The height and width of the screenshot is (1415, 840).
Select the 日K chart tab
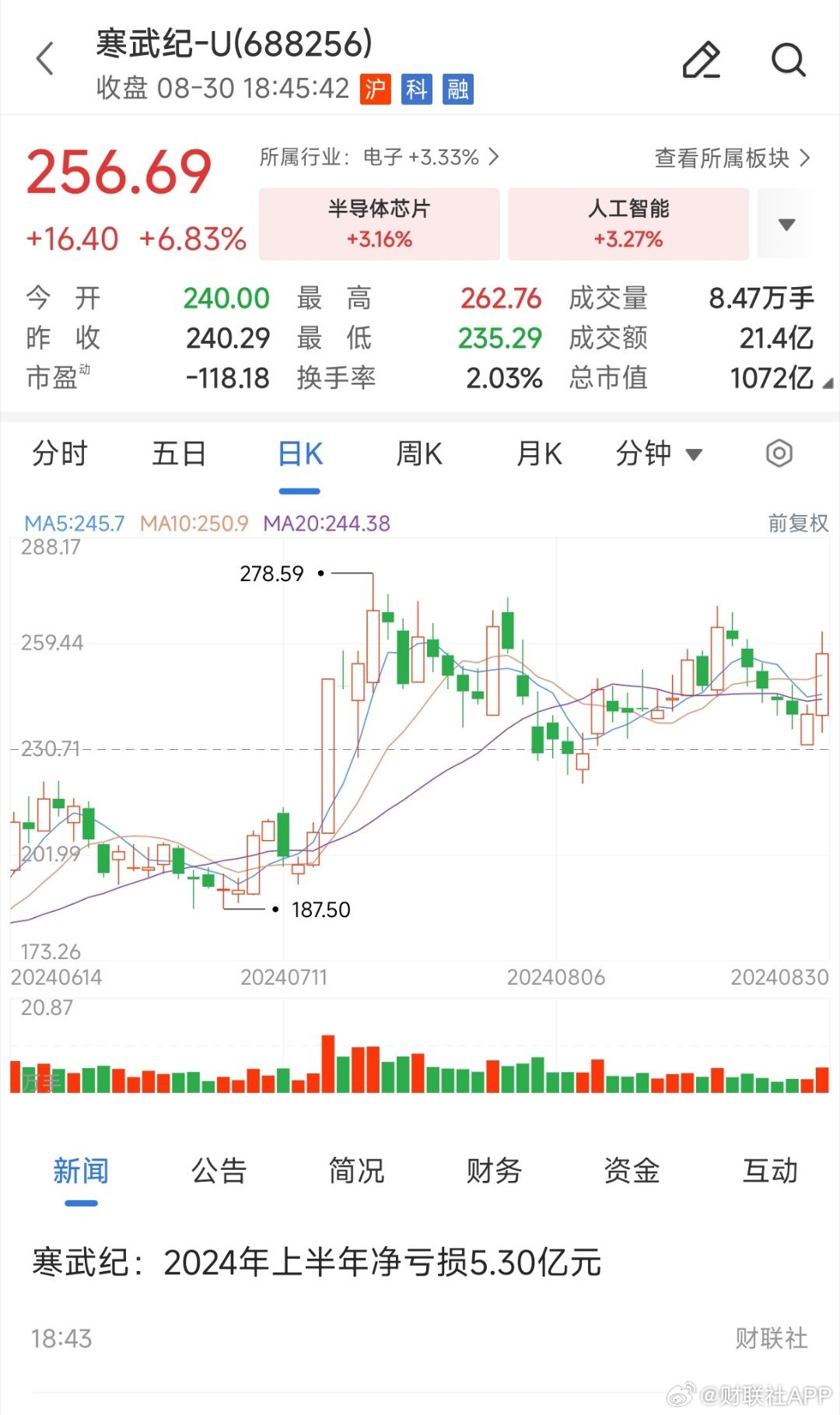tap(299, 454)
